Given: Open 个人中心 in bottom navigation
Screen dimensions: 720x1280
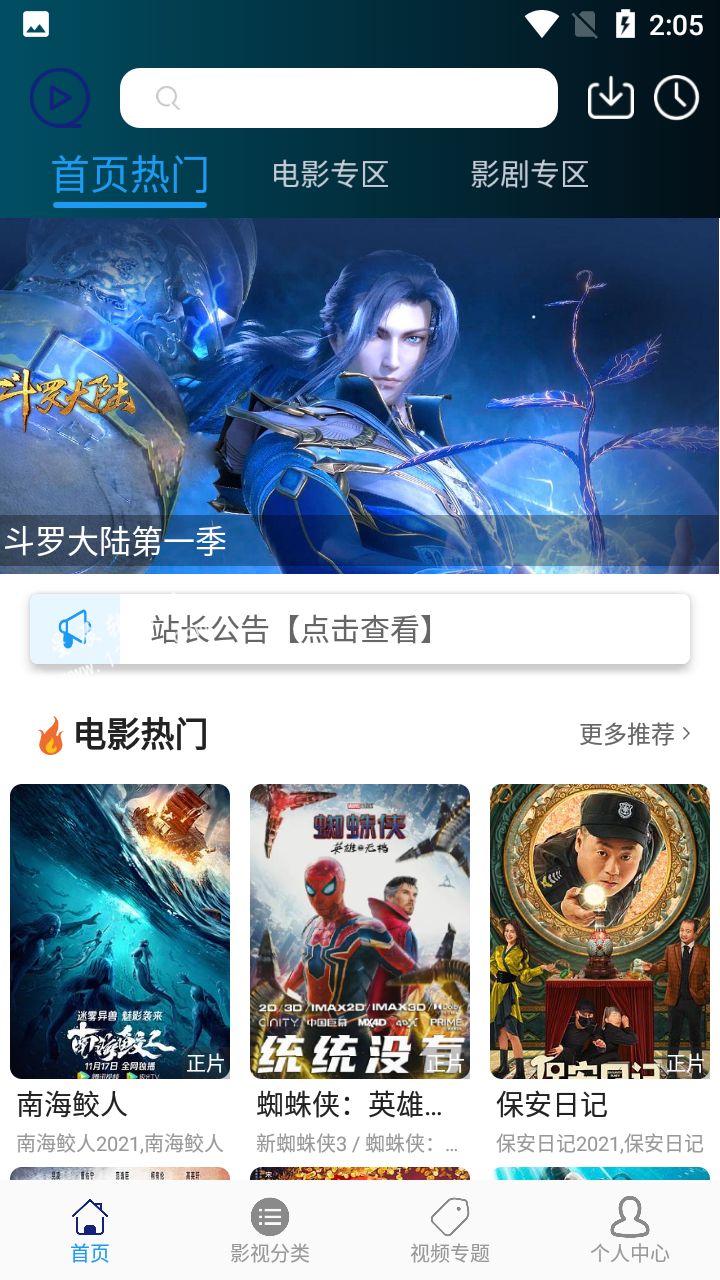Looking at the screenshot, I should click(630, 1231).
